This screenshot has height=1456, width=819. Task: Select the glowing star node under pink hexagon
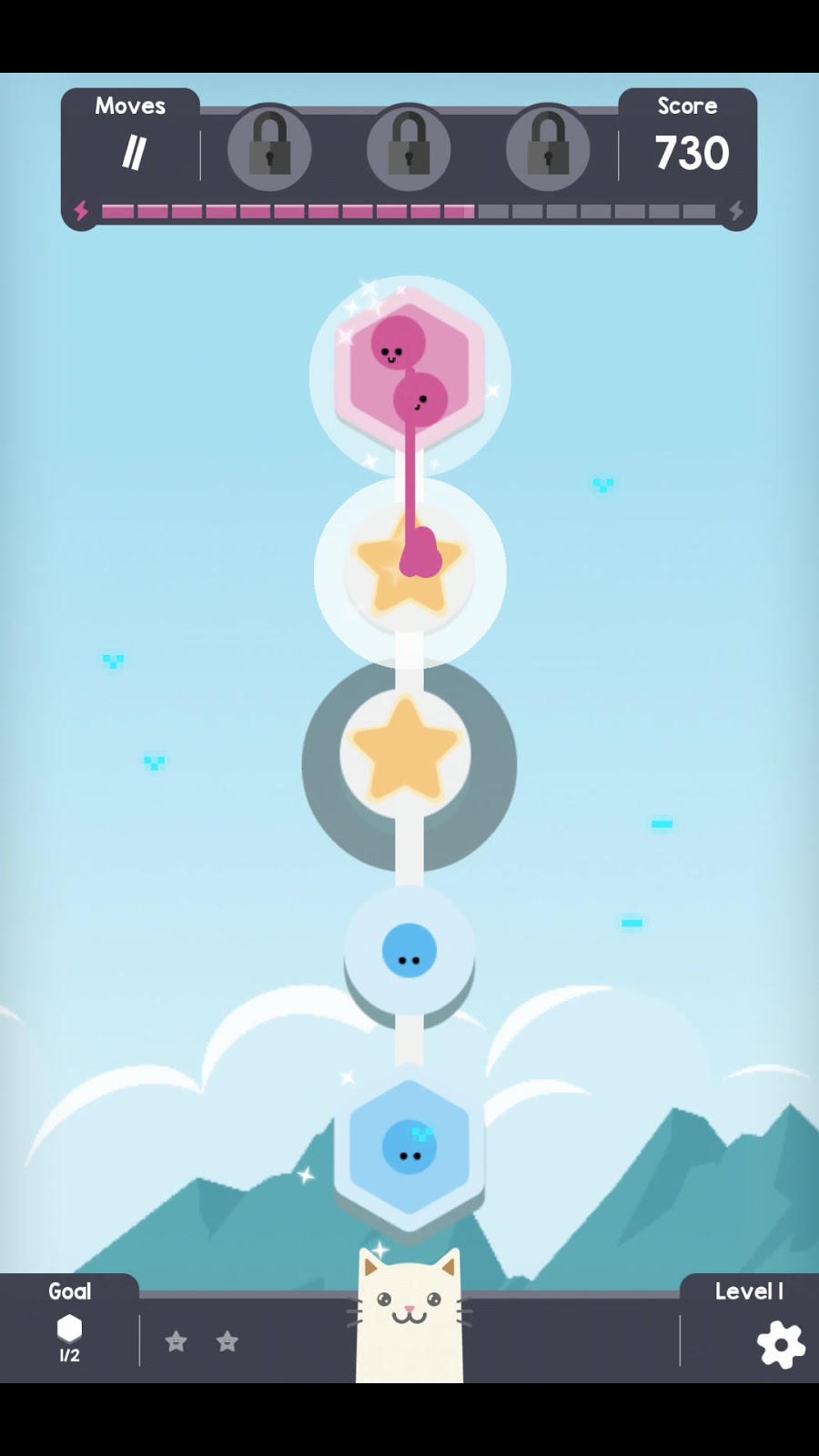409,571
